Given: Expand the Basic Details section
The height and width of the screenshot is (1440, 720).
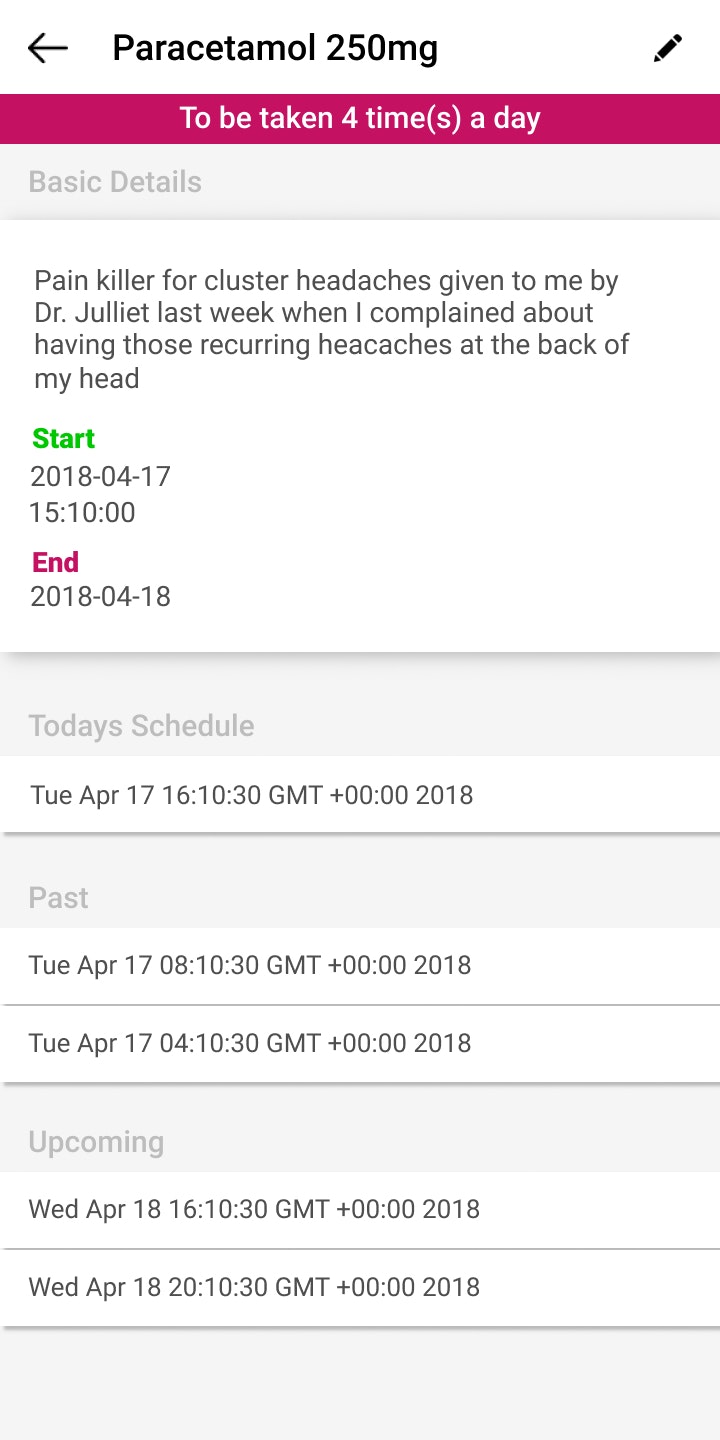Looking at the screenshot, I should (x=115, y=182).
